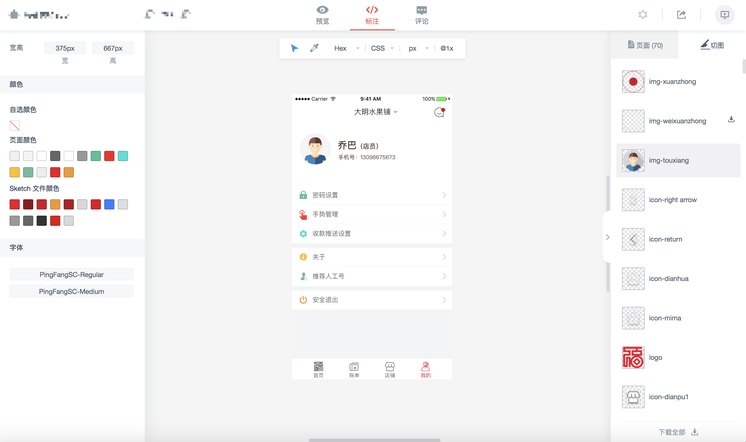This screenshot has height=442, width=746.
Task: Open the @1x scale dropdown
Action: tap(446, 48)
